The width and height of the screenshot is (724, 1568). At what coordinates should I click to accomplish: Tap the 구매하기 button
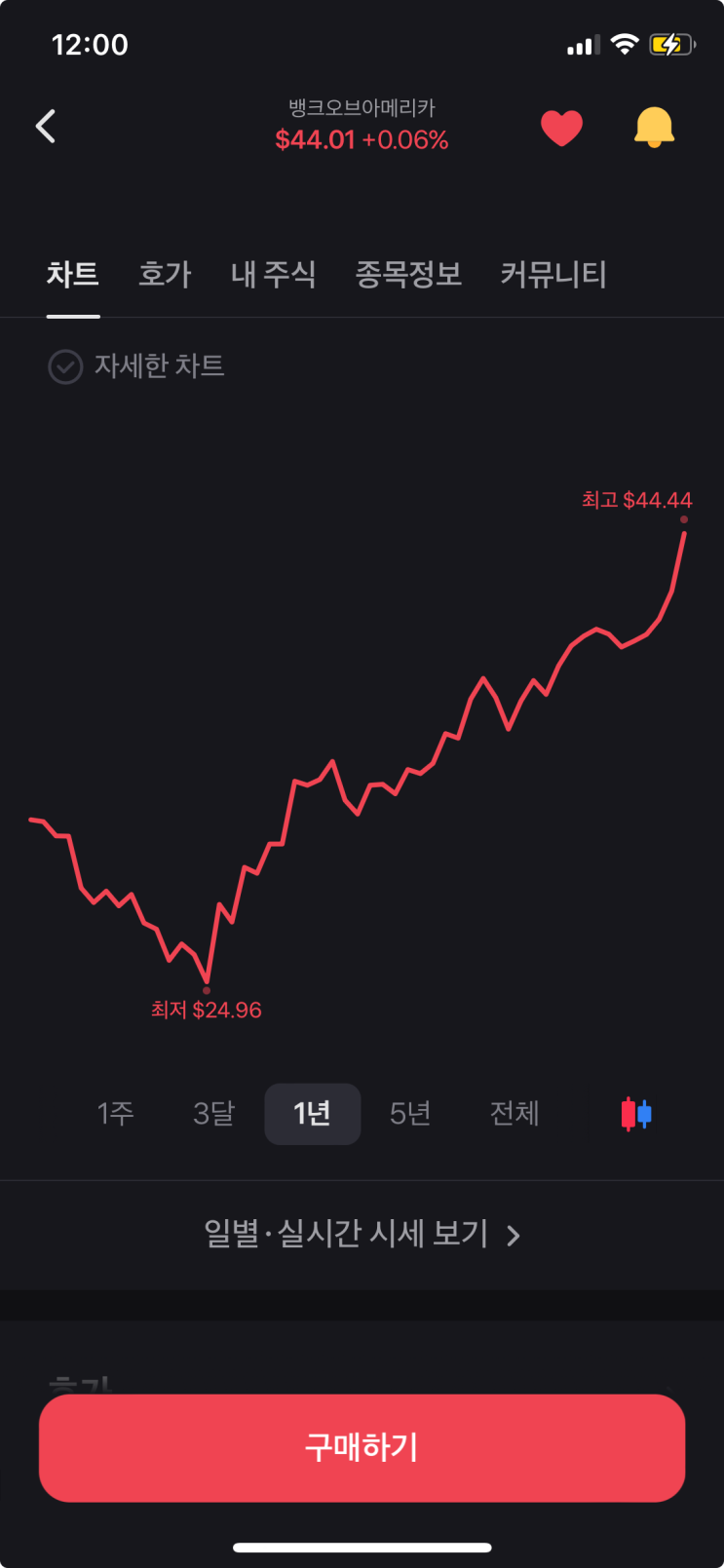click(x=362, y=1447)
